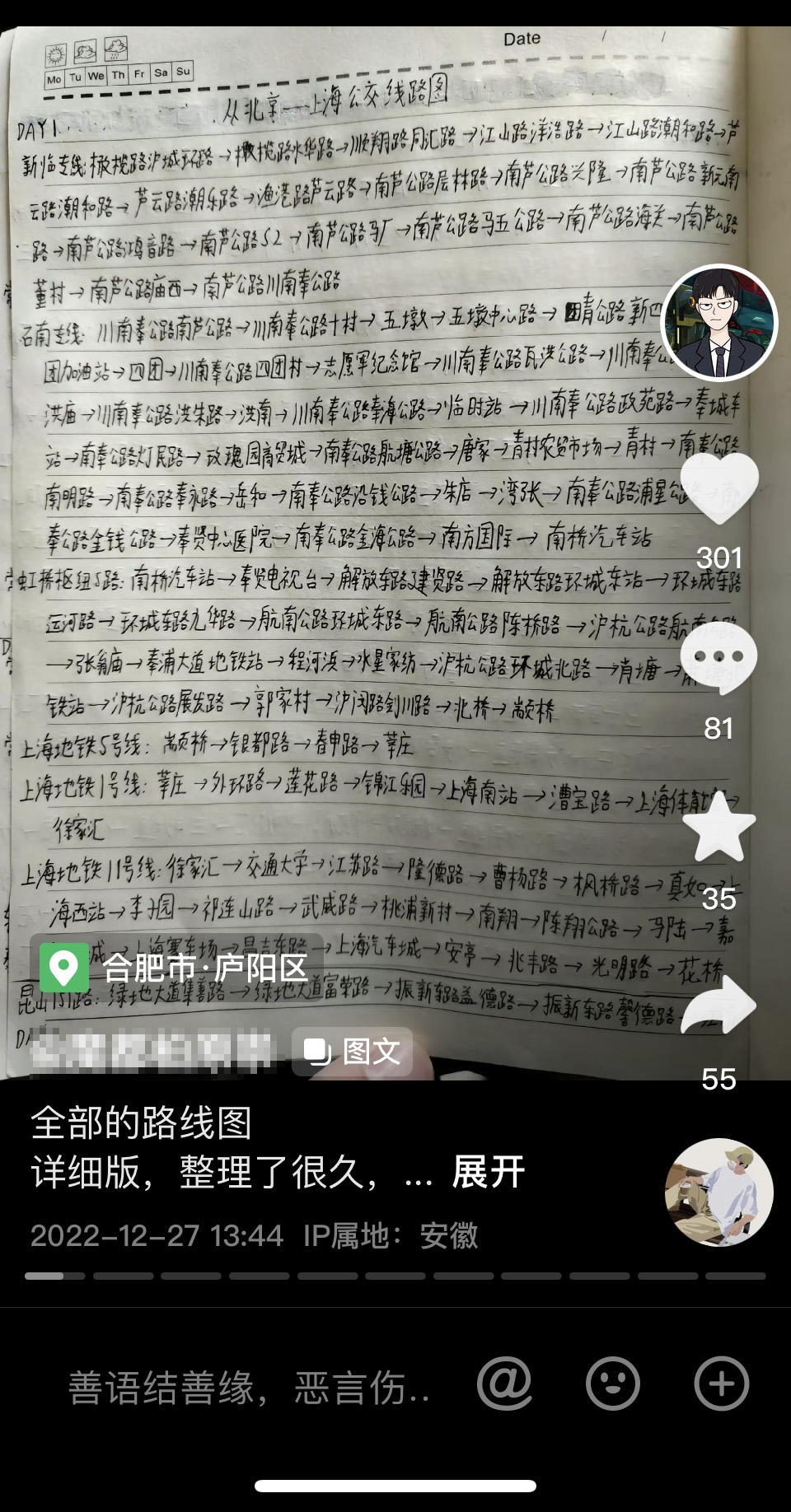Screen dimensions: 791x1512
Task: Open the blurred author name
Action: point(152,1050)
